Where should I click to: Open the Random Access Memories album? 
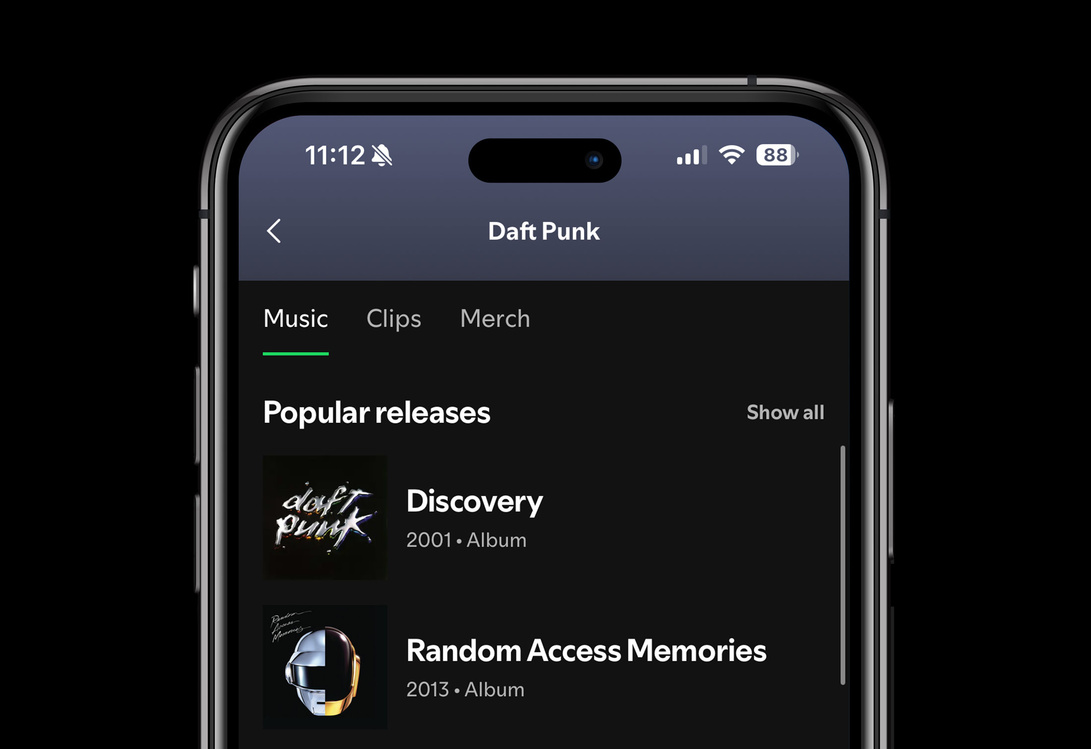(x=585, y=666)
